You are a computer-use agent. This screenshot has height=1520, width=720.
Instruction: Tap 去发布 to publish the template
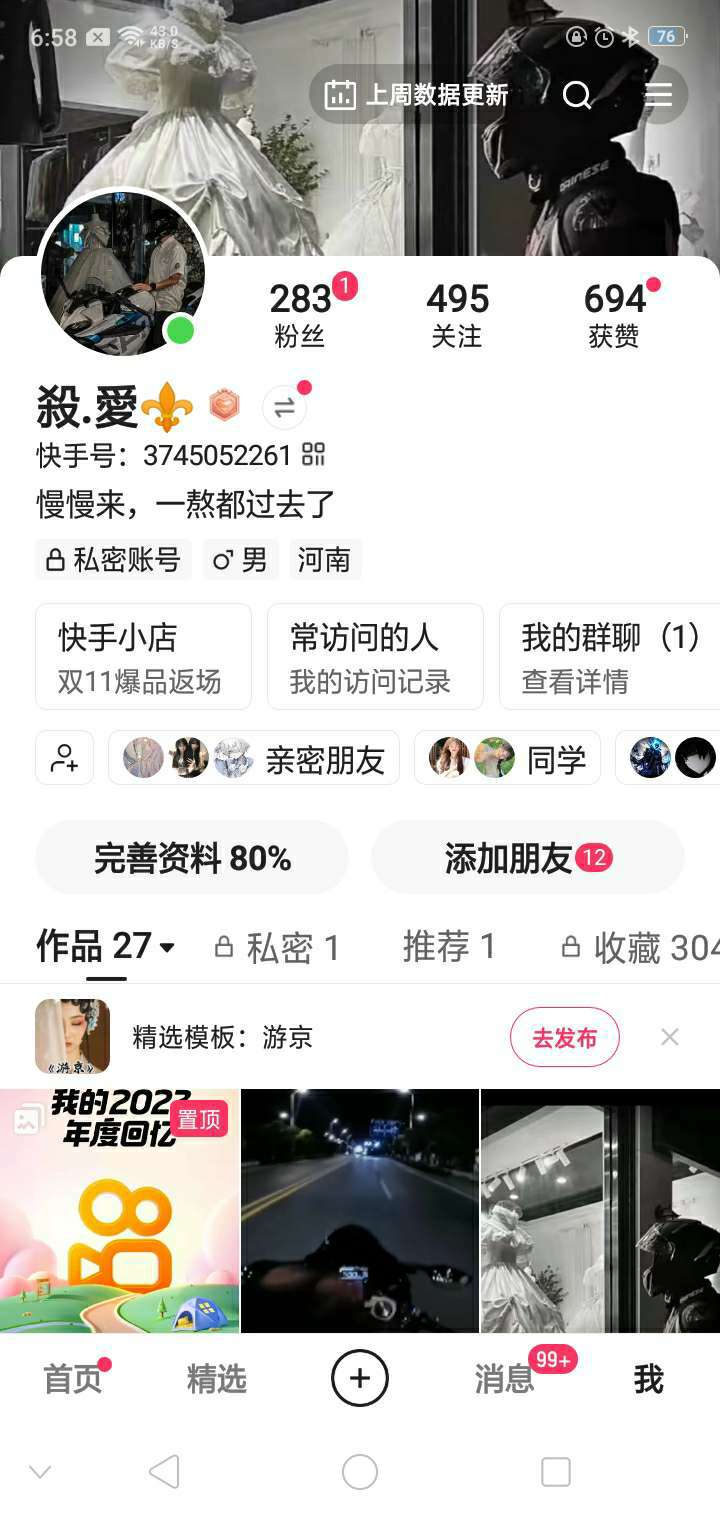click(564, 1037)
